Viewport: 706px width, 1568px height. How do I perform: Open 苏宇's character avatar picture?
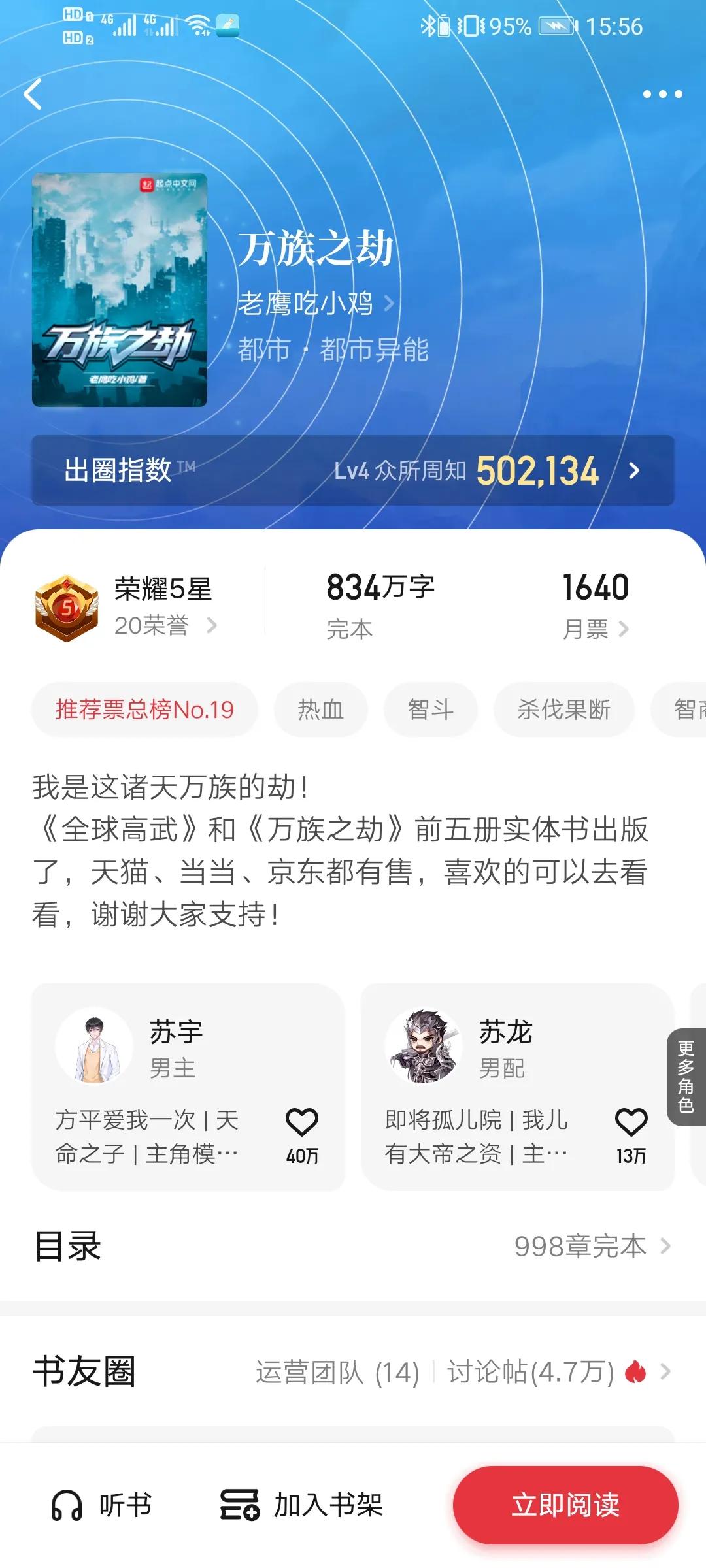coord(94,1047)
